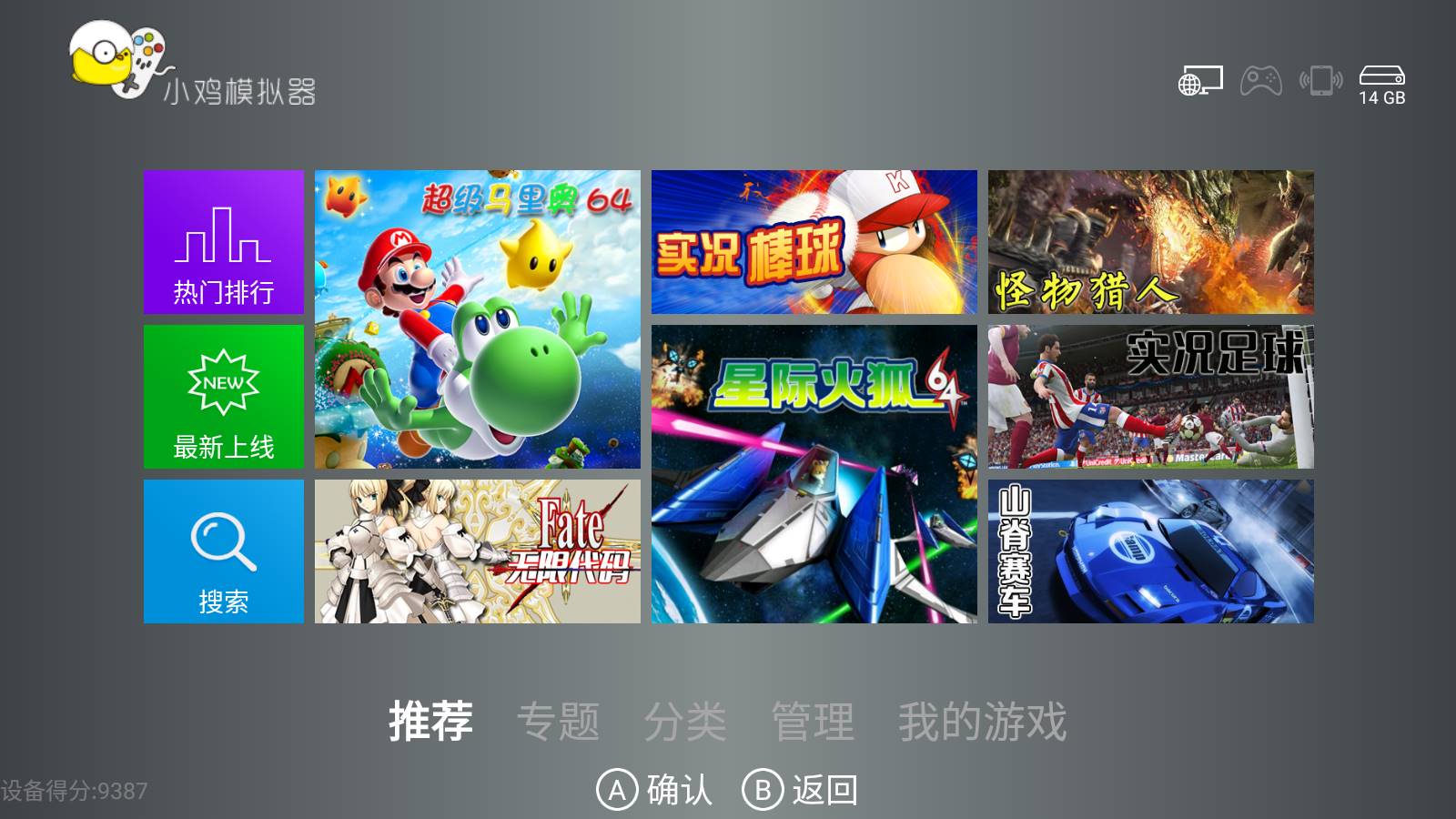Switch to the 管理 tab
1456x819 pixels.
[813, 722]
